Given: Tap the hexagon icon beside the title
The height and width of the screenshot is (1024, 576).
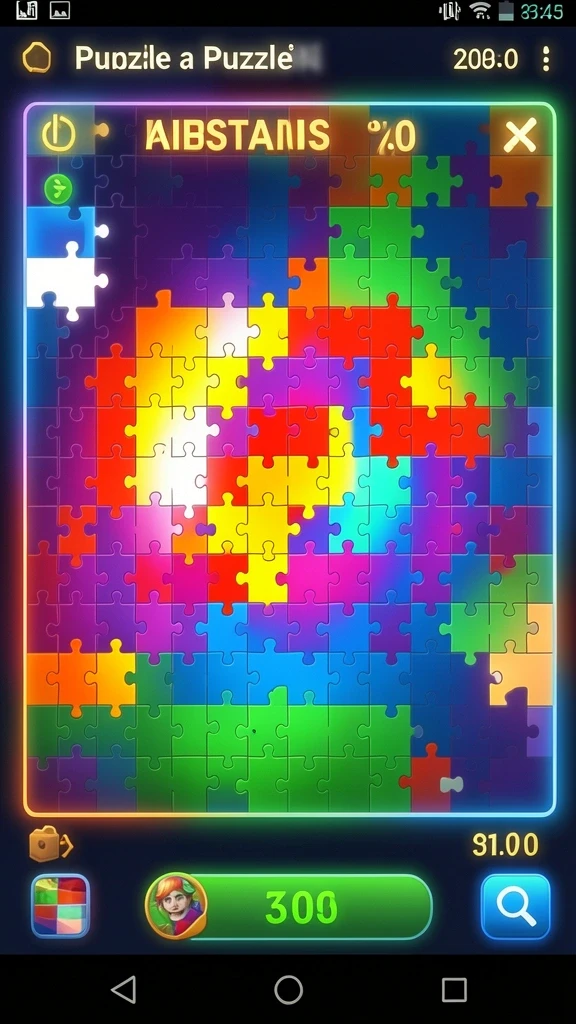Looking at the screenshot, I should pyautogui.click(x=37, y=58).
